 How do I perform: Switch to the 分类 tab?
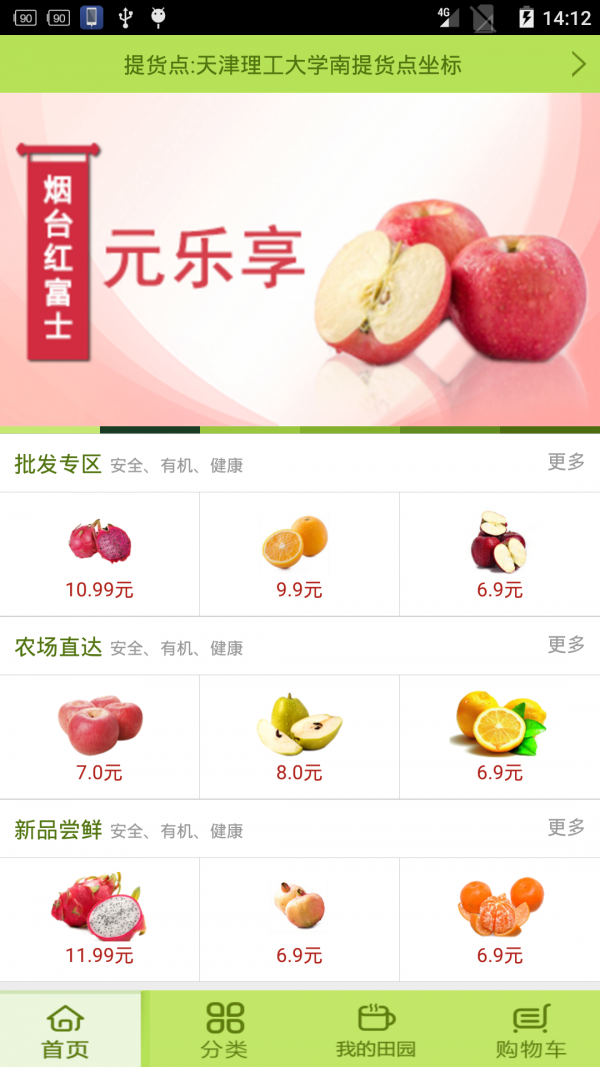[x=224, y=1032]
